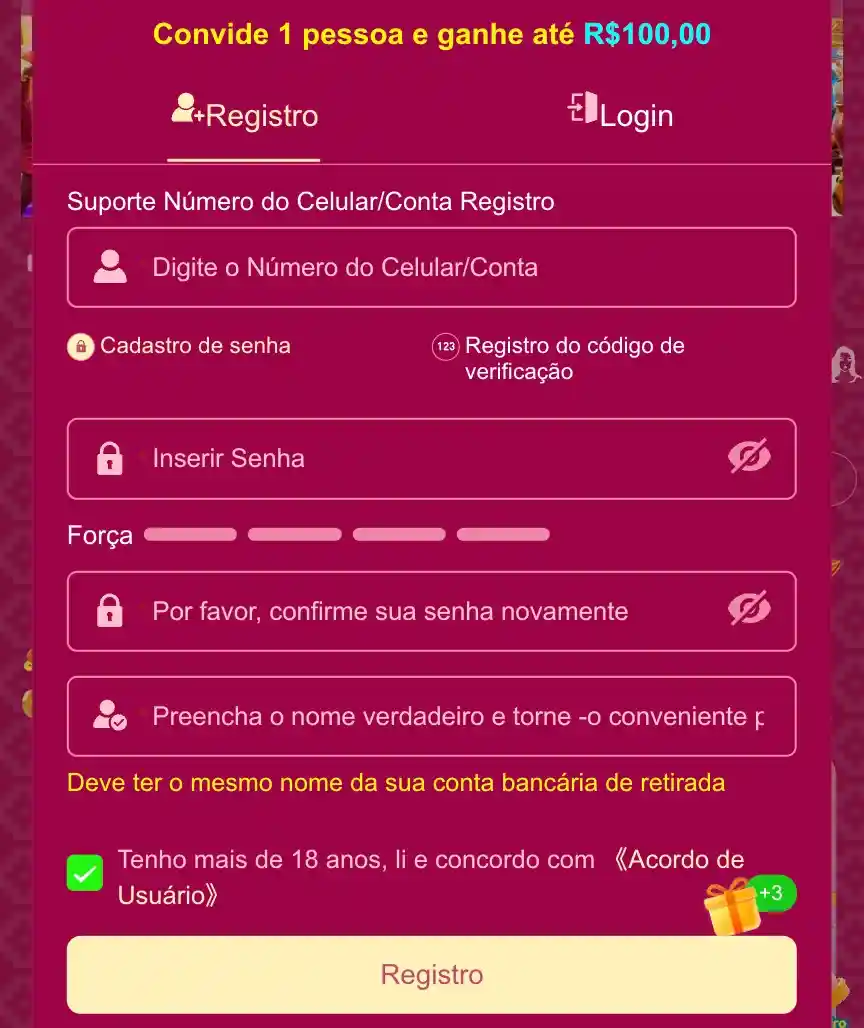
Task: Select the Registro tab
Action: [x=243, y=114]
